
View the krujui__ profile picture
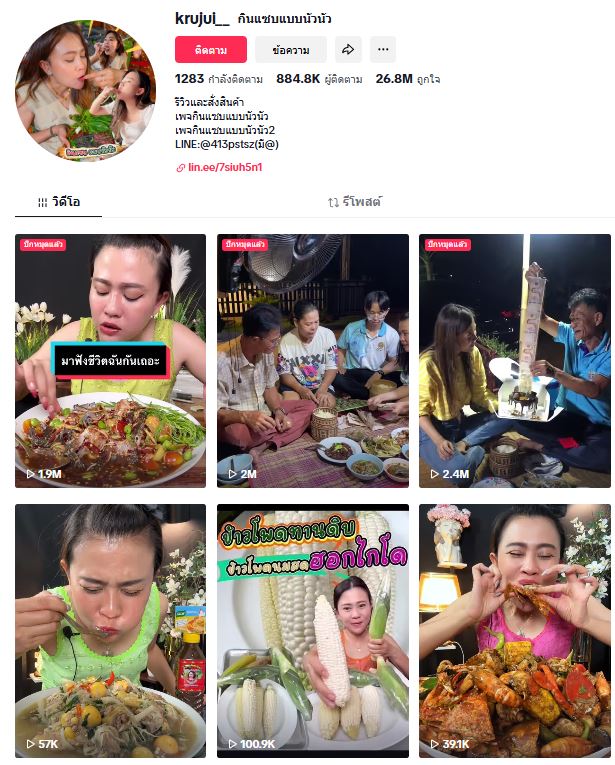pyautogui.click(x=86, y=90)
